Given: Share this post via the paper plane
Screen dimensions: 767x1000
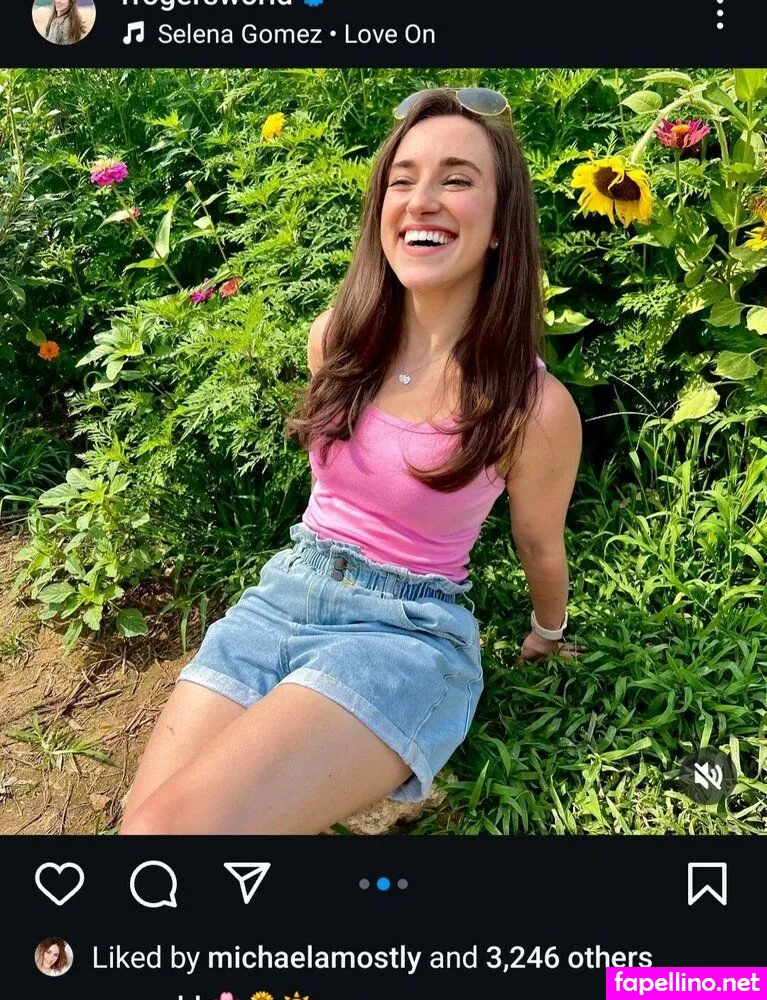Looking at the screenshot, I should pos(247,883).
